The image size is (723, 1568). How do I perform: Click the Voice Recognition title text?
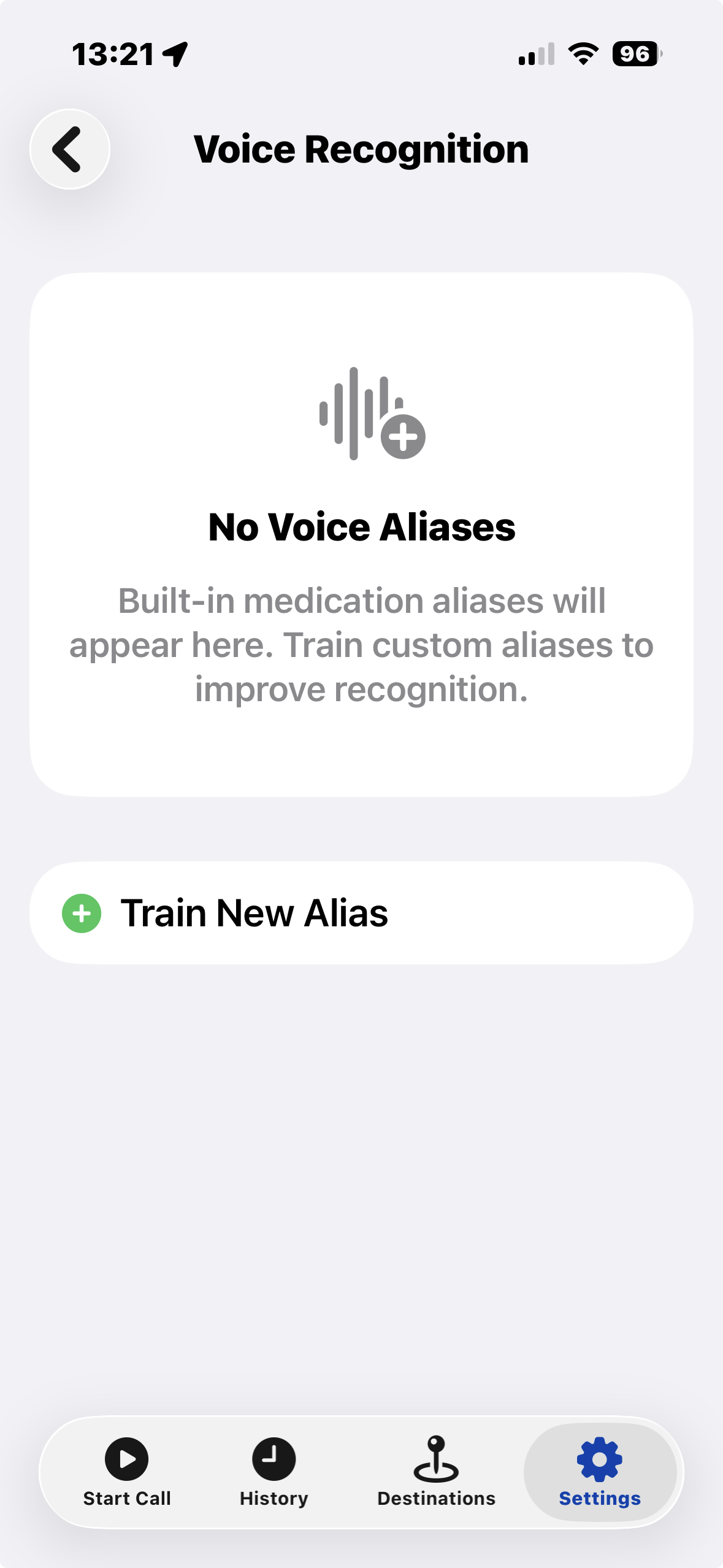point(361,148)
